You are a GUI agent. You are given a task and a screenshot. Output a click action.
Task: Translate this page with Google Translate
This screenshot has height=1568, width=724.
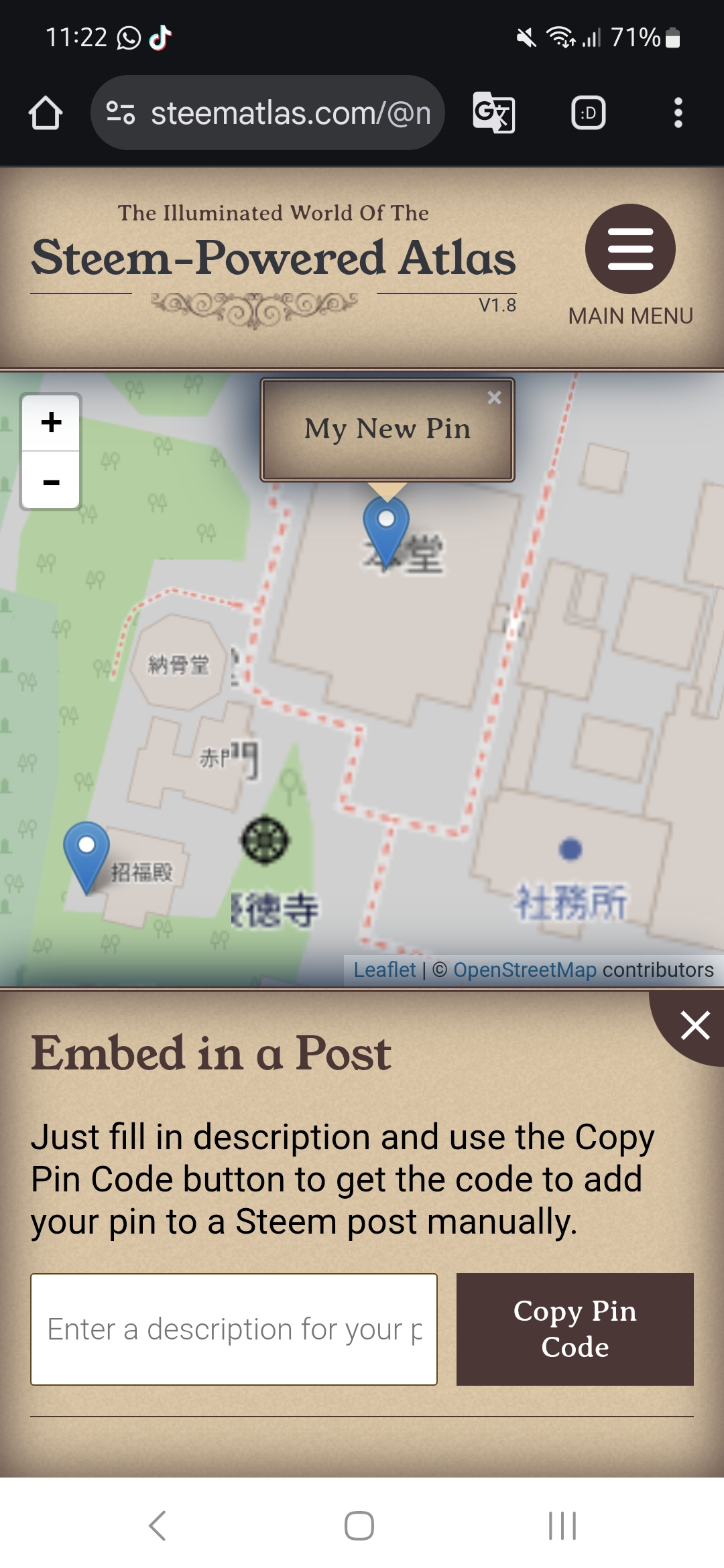tap(494, 113)
